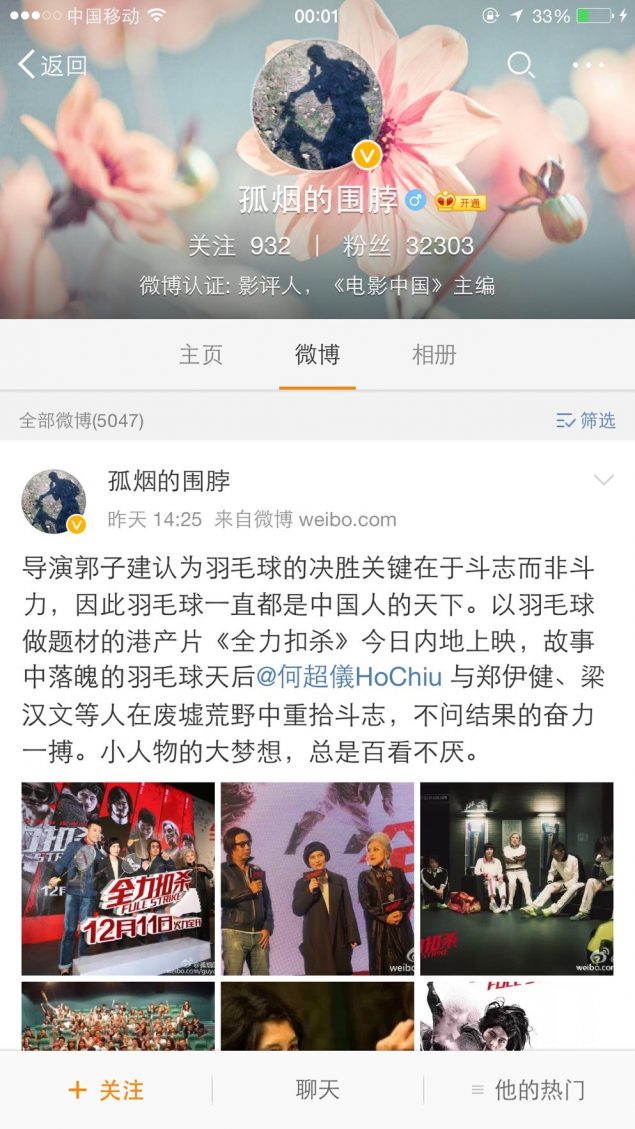The width and height of the screenshot is (635, 1129).
Task: Open the 筛选 filter option
Action: pyautogui.click(x=586, y=421)
